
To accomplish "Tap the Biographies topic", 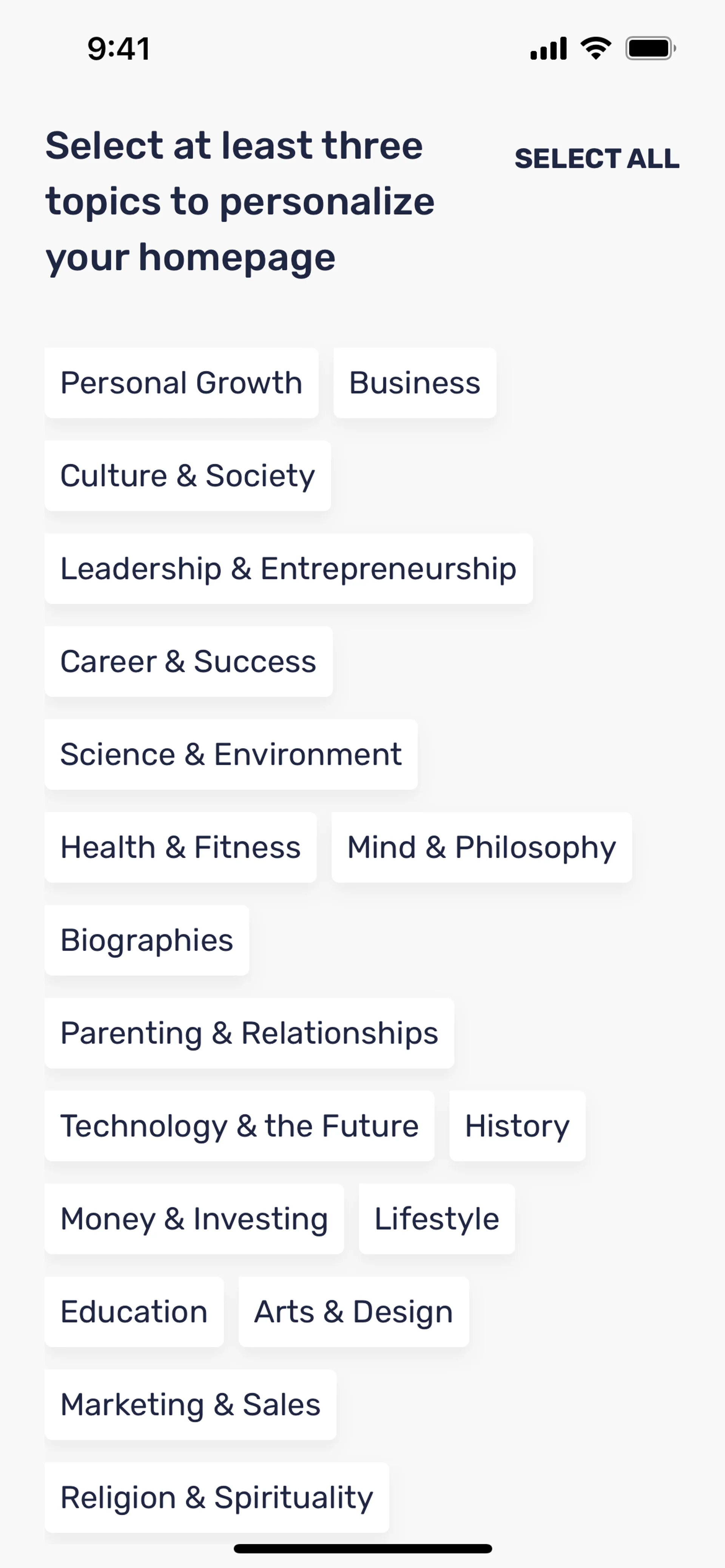I will (147, 940).
